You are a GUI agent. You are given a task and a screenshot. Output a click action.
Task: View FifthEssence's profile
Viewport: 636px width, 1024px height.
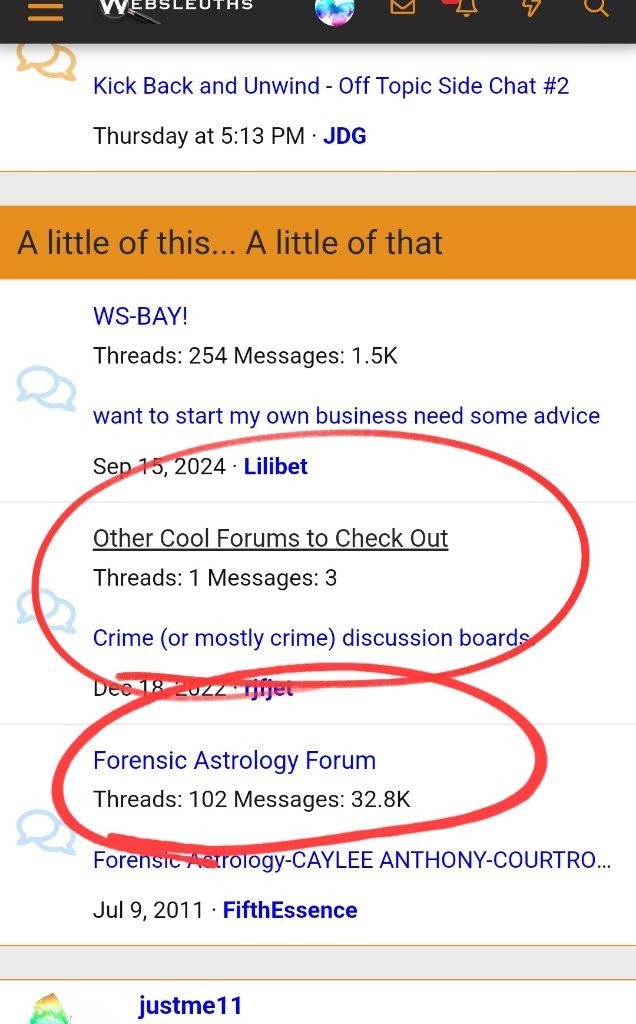[290, 910]
